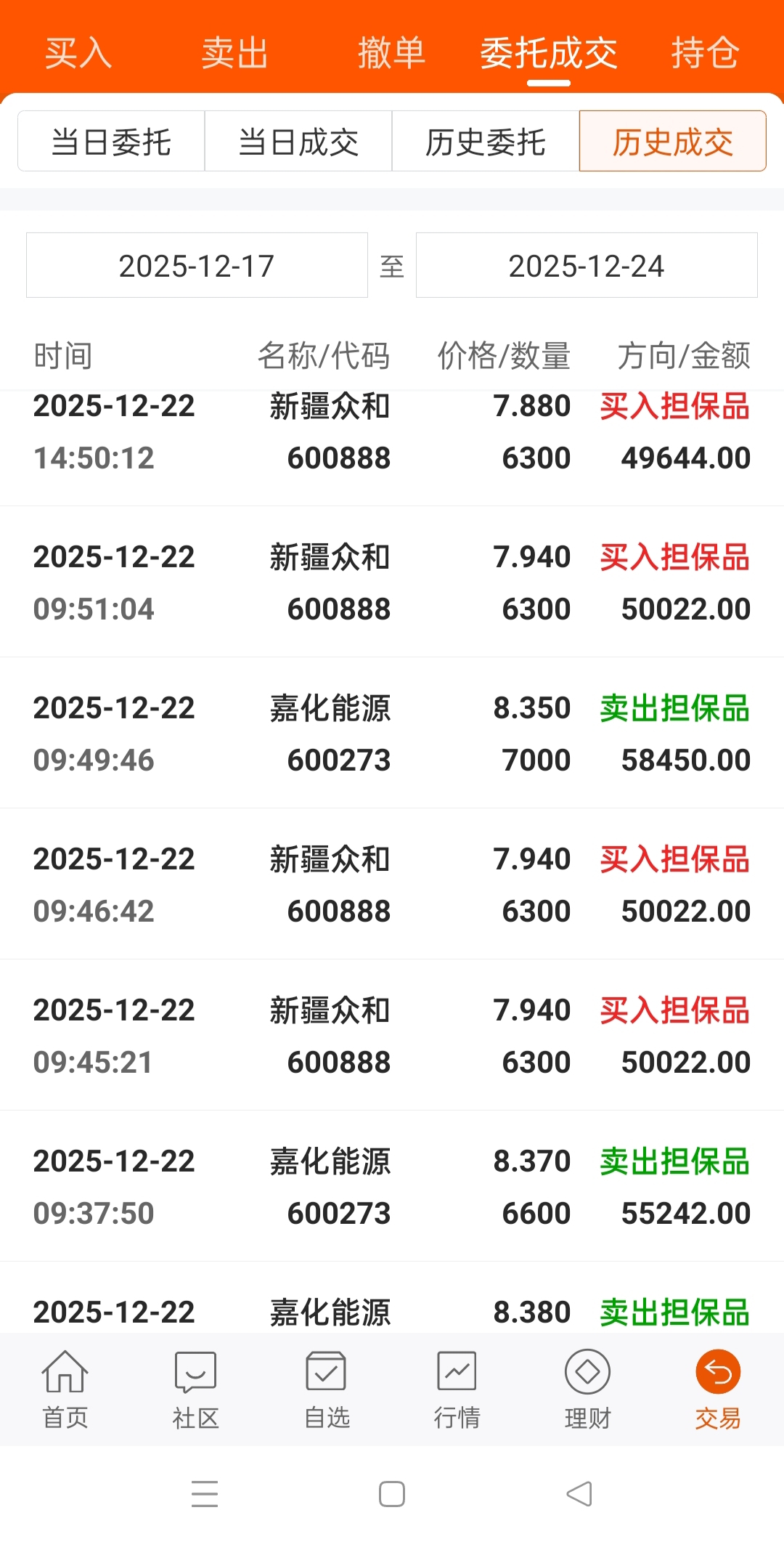Open the 撤单 tab
784x1542 pixels.
coord(391,53)
